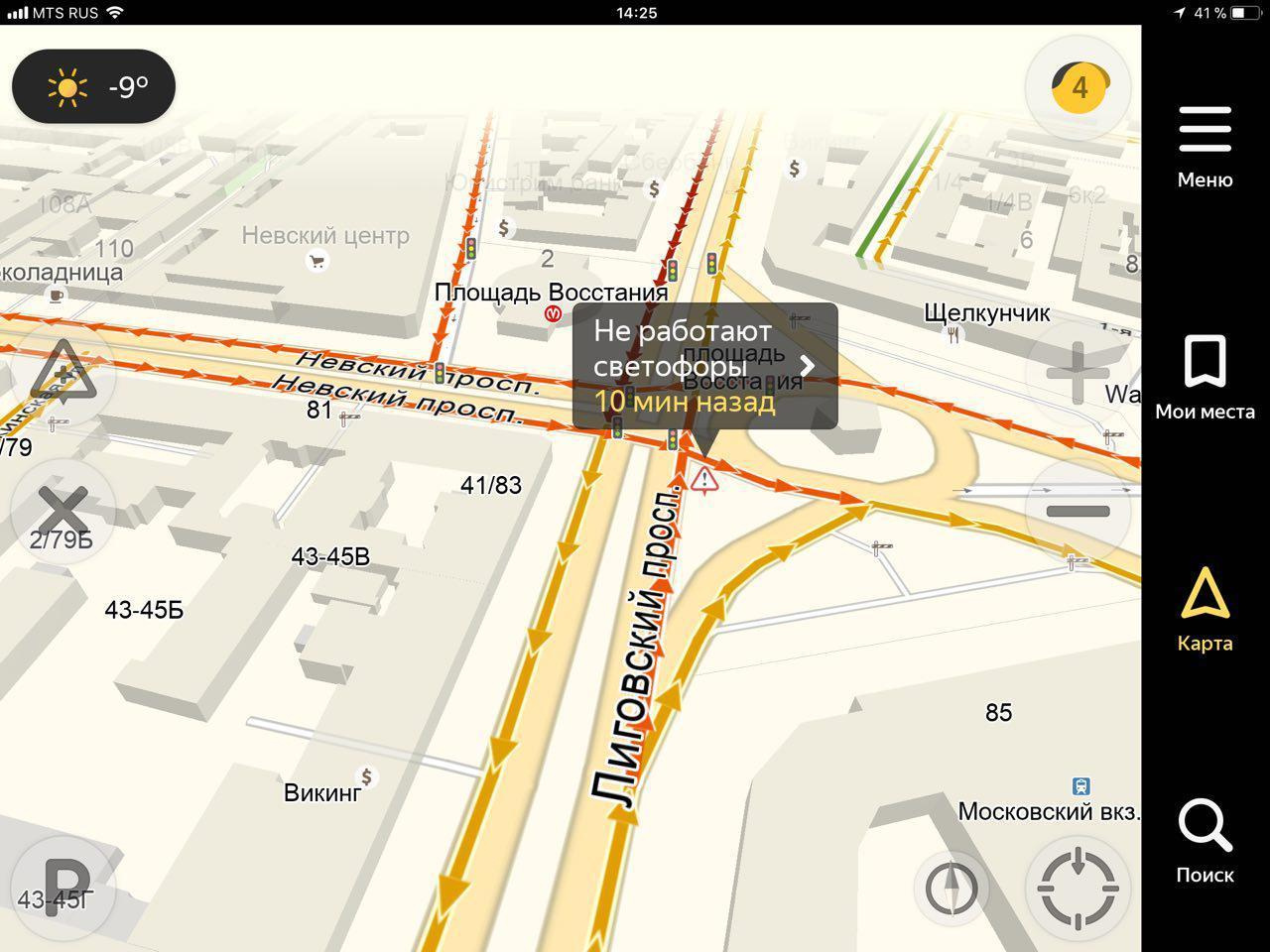The image size is (1270, 952).
Task: Open the Щелкунчик restaurant marker
Action: tap(953, 335)
